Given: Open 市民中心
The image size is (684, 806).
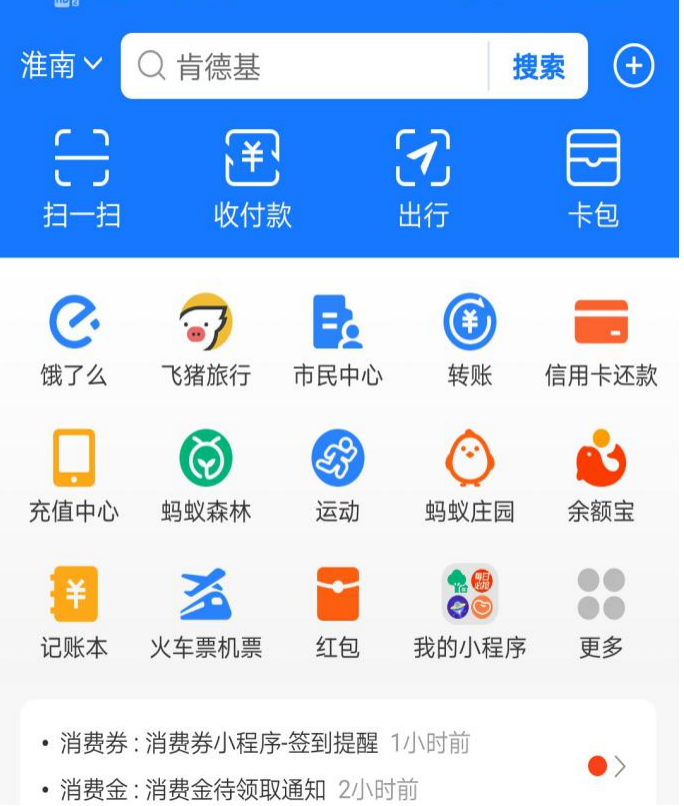Looking at the screenshot, I should pos(338,340).
